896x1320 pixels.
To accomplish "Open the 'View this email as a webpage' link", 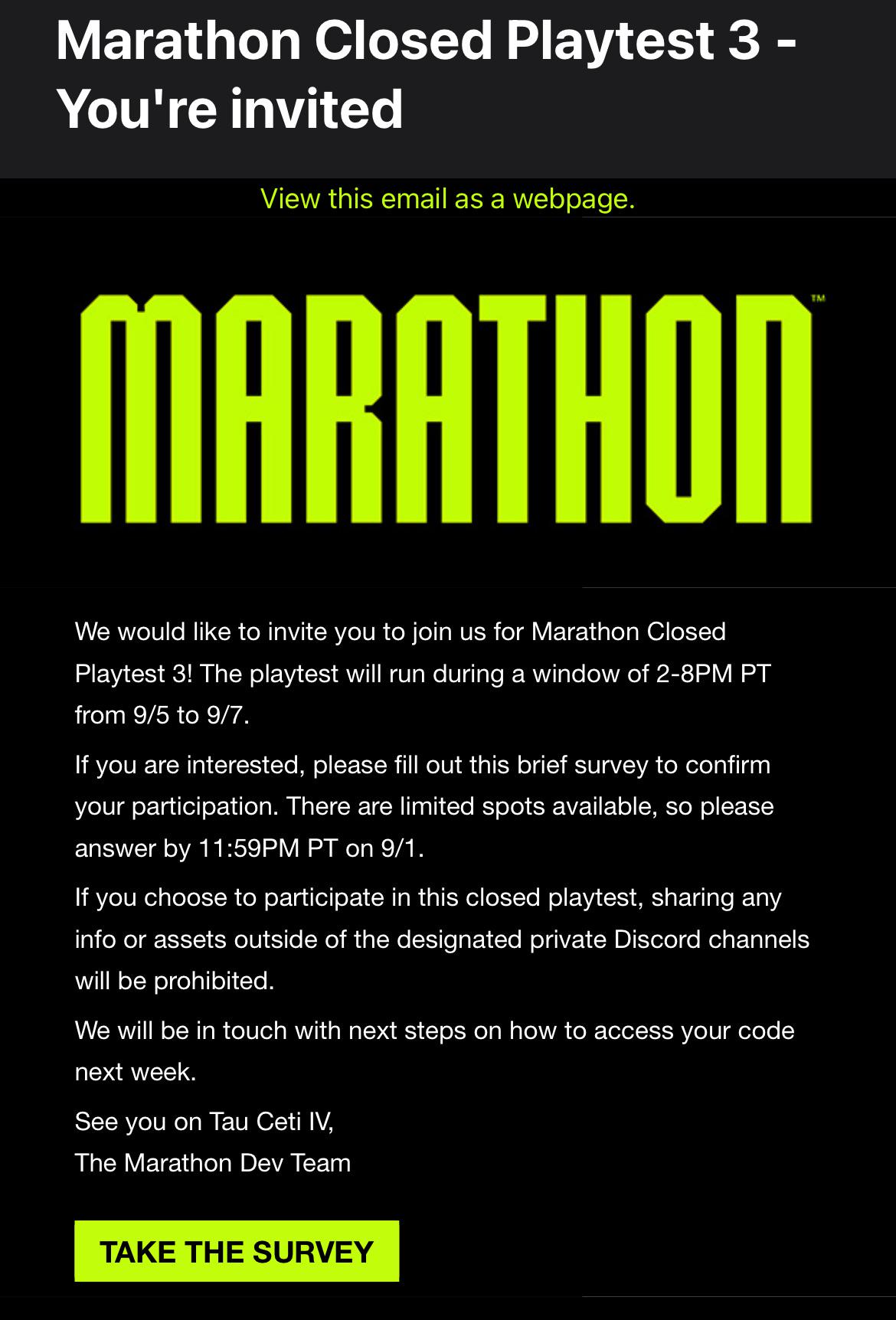I will tap(447, 199).
